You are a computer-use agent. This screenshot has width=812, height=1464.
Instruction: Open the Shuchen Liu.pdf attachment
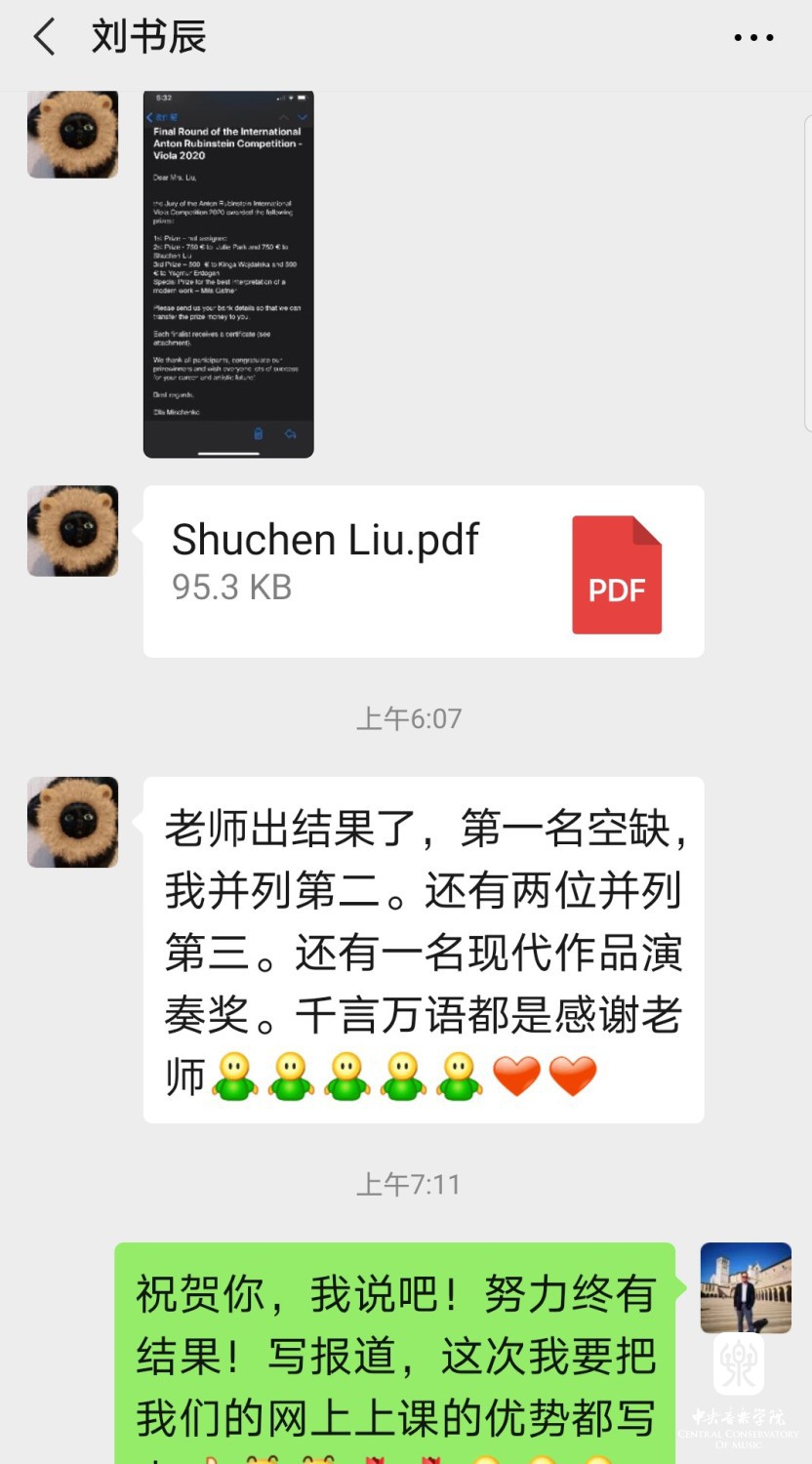(x=423, y=571)
